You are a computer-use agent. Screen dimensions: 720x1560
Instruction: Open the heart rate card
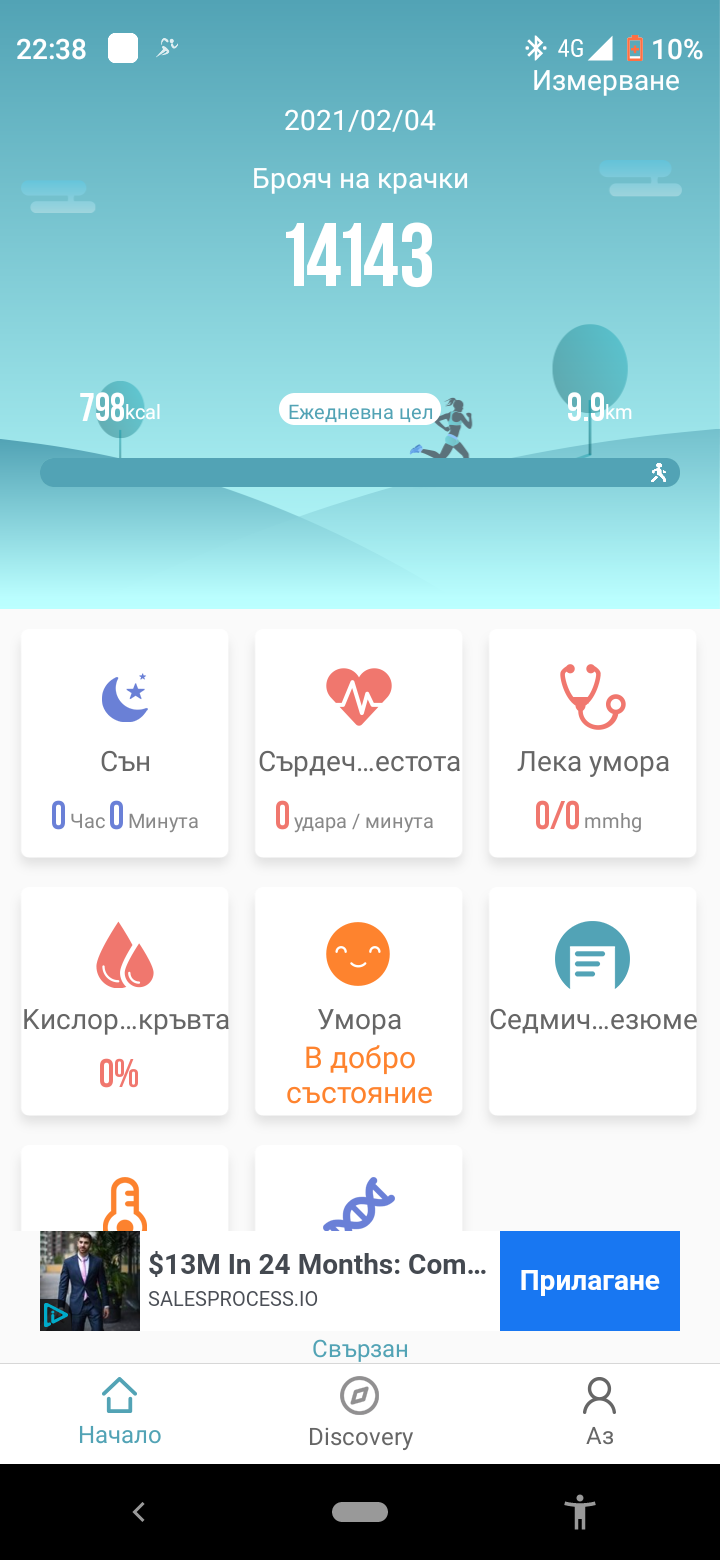click(359, 743)
